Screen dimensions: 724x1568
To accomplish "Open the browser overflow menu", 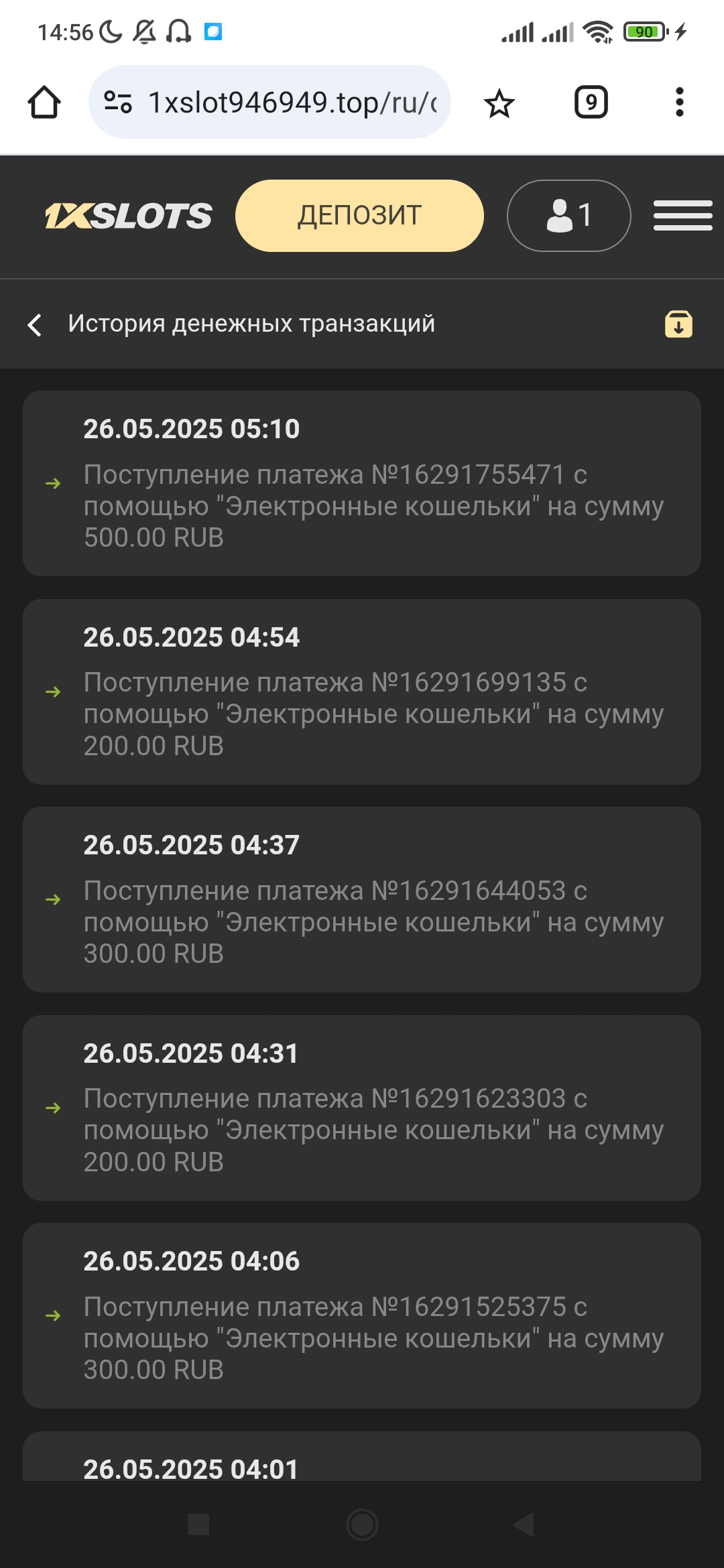I will tap(679, 103).
